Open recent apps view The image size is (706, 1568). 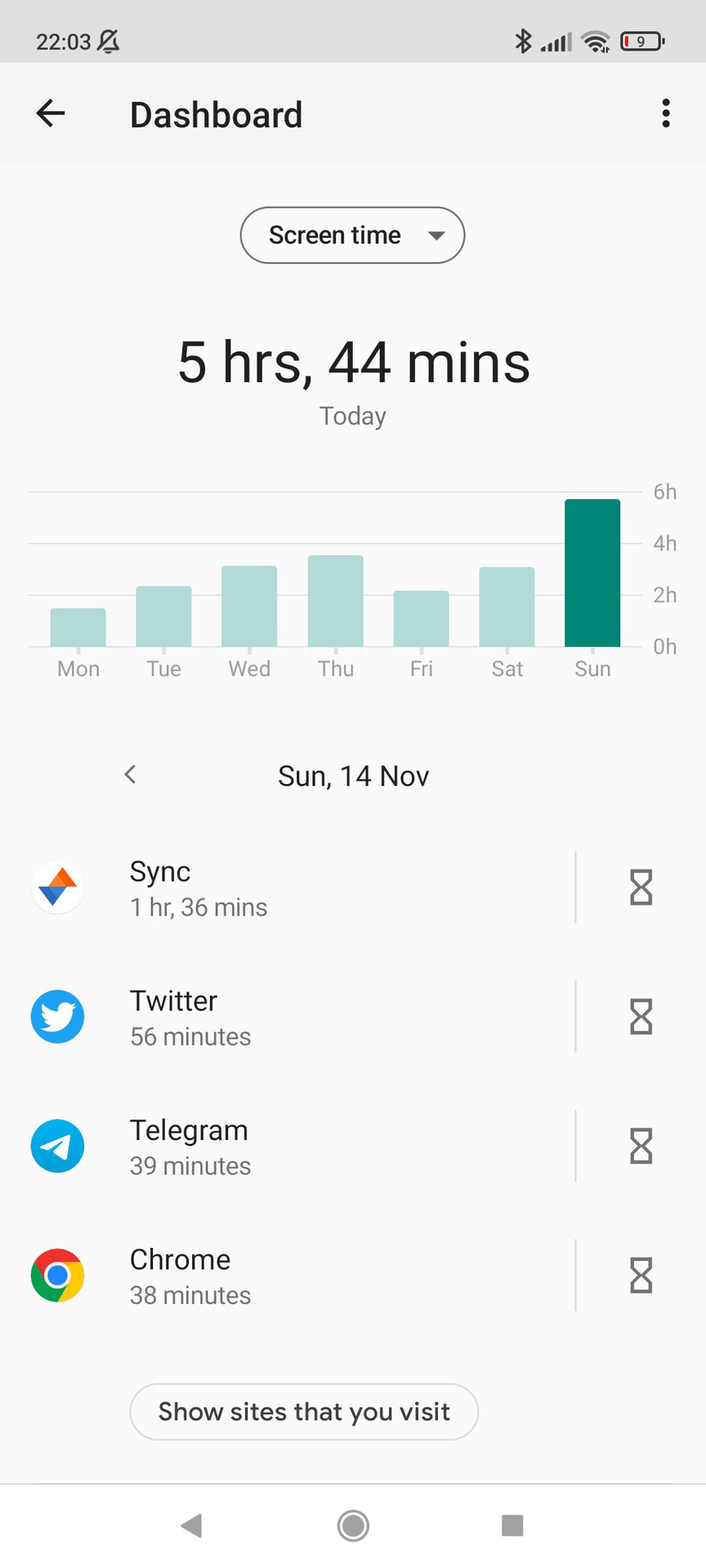pos(512,1525)
